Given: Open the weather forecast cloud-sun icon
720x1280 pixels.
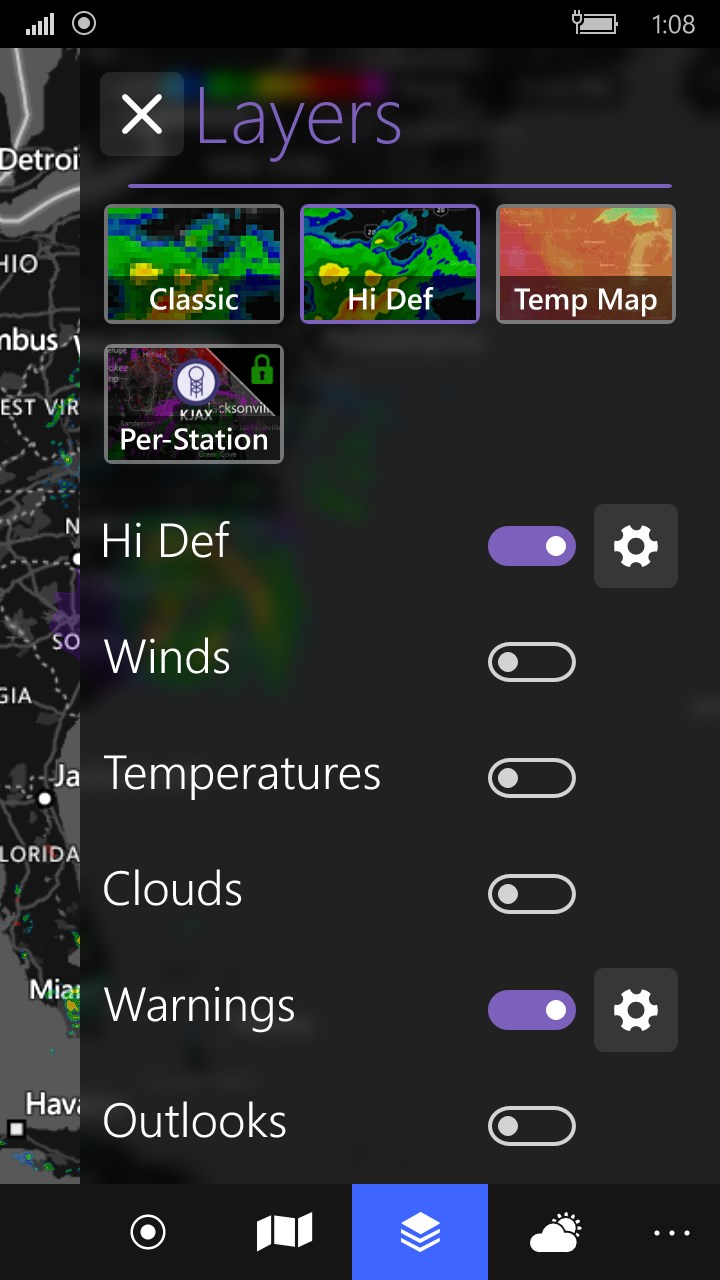Looking at the screenshot, I should click(556, 1232).
